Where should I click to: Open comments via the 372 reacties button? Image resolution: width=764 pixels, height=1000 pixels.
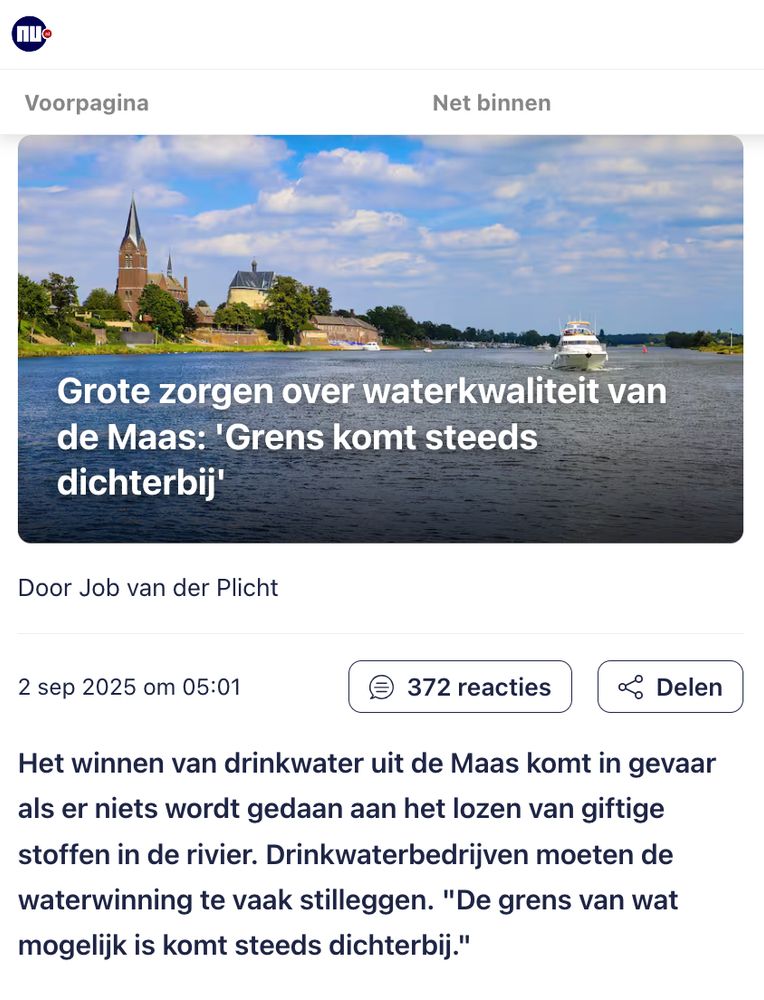pyautogui.click(x=459, y=687)
